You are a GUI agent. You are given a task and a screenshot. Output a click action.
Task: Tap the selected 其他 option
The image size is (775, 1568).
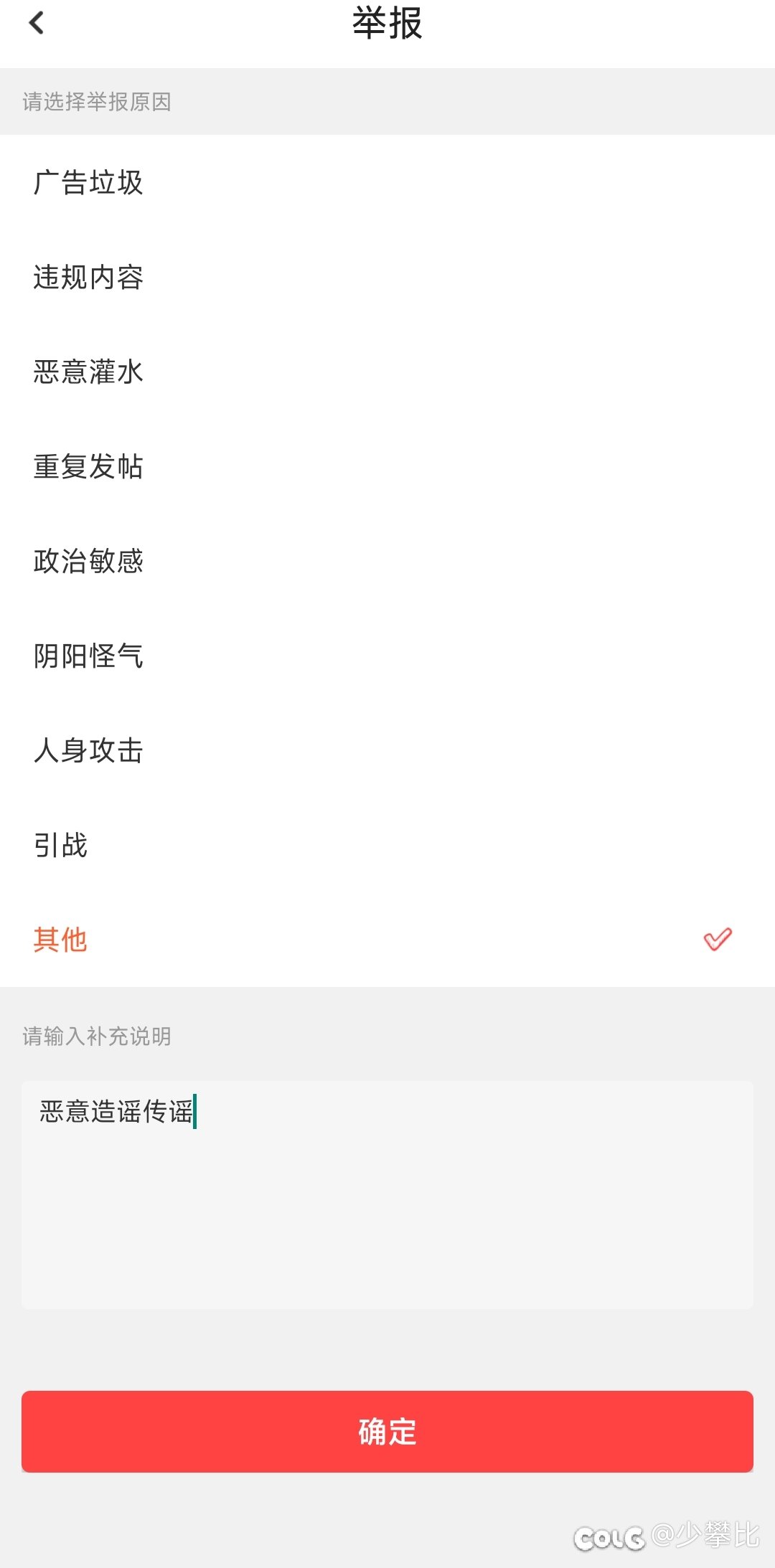point(387,940)
